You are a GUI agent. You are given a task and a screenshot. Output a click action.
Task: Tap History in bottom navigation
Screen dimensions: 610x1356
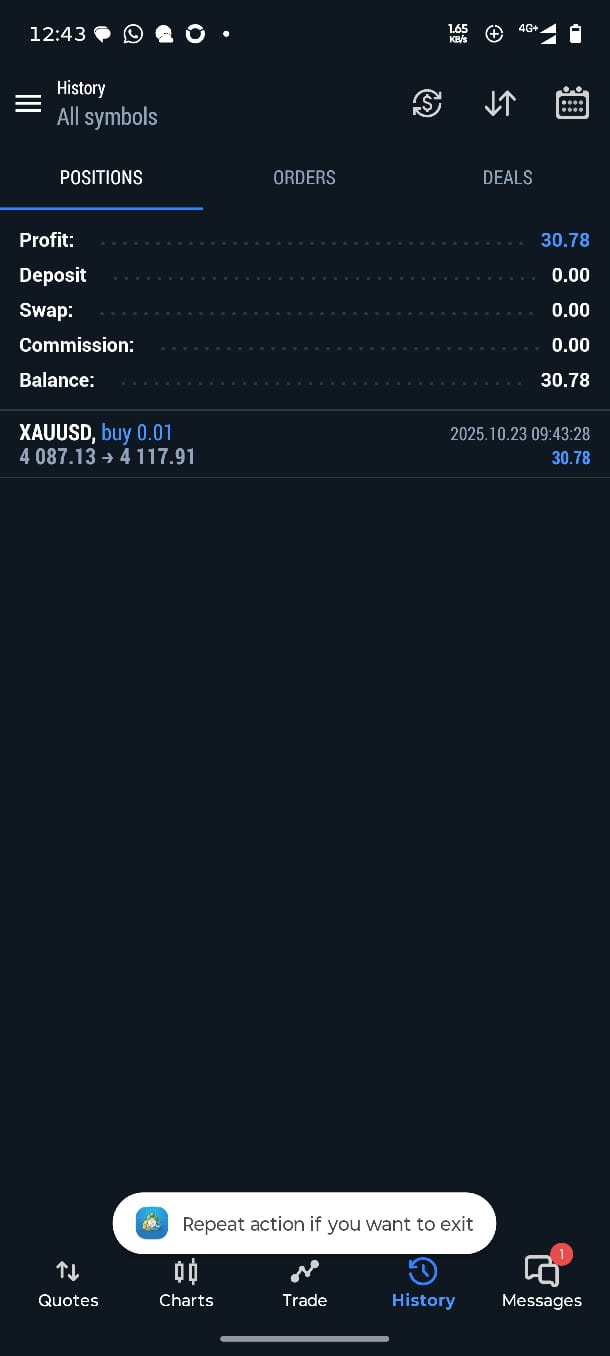coord(423,1283)
